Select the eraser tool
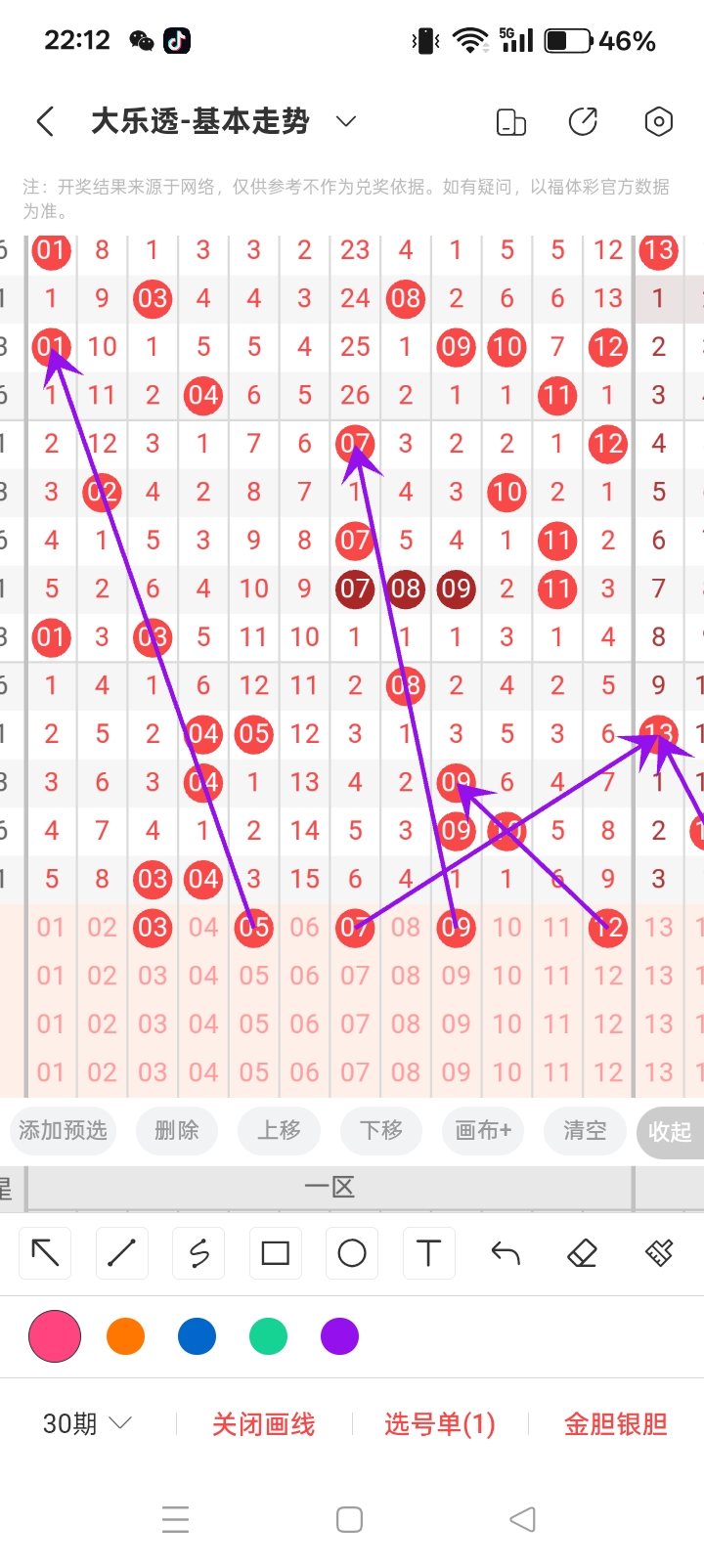The height and width of the screenshot is (1568, 704). [x=582, y=1253]
